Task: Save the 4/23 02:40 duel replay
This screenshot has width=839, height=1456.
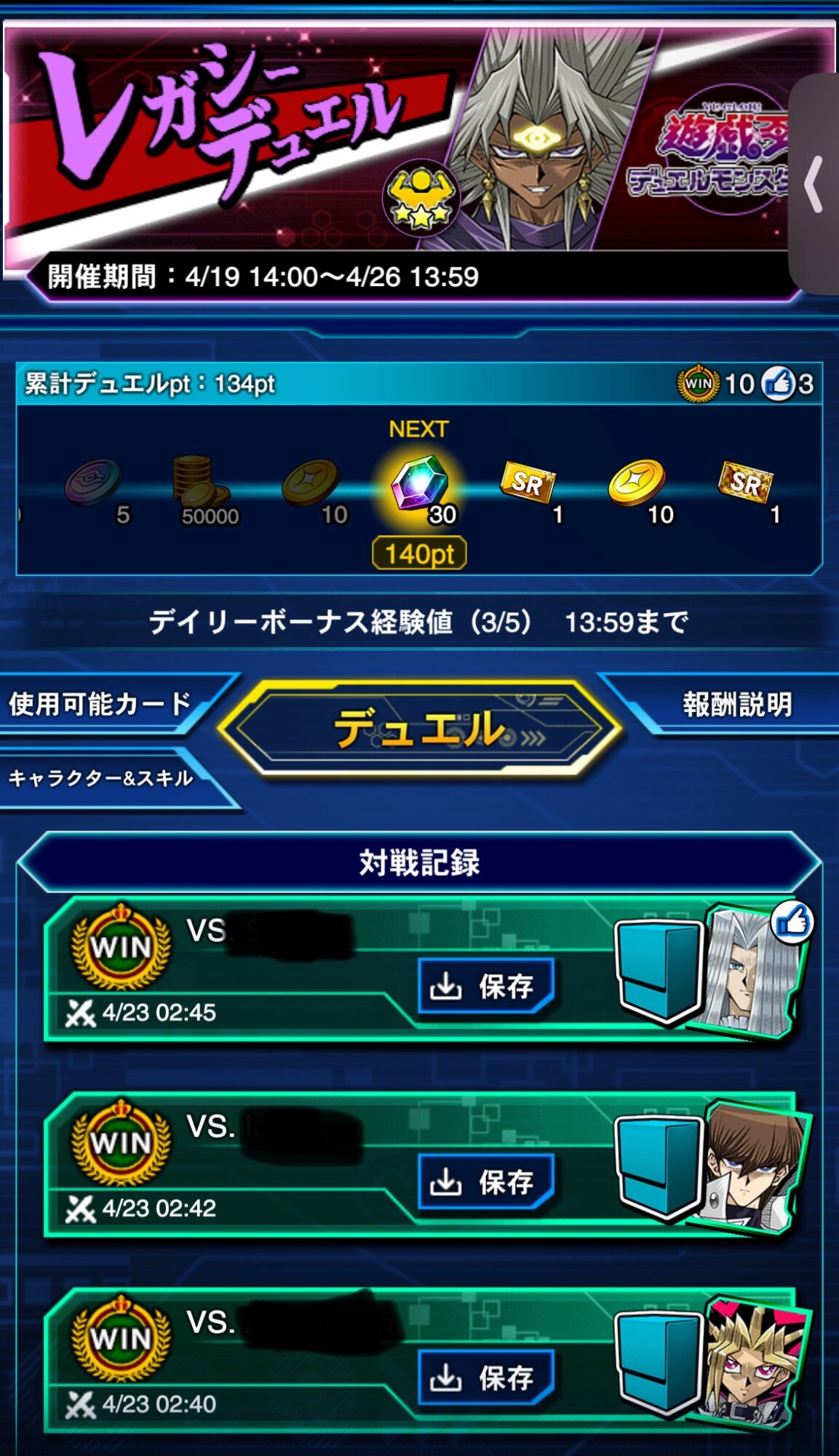Action: [x=485, y=1377]
